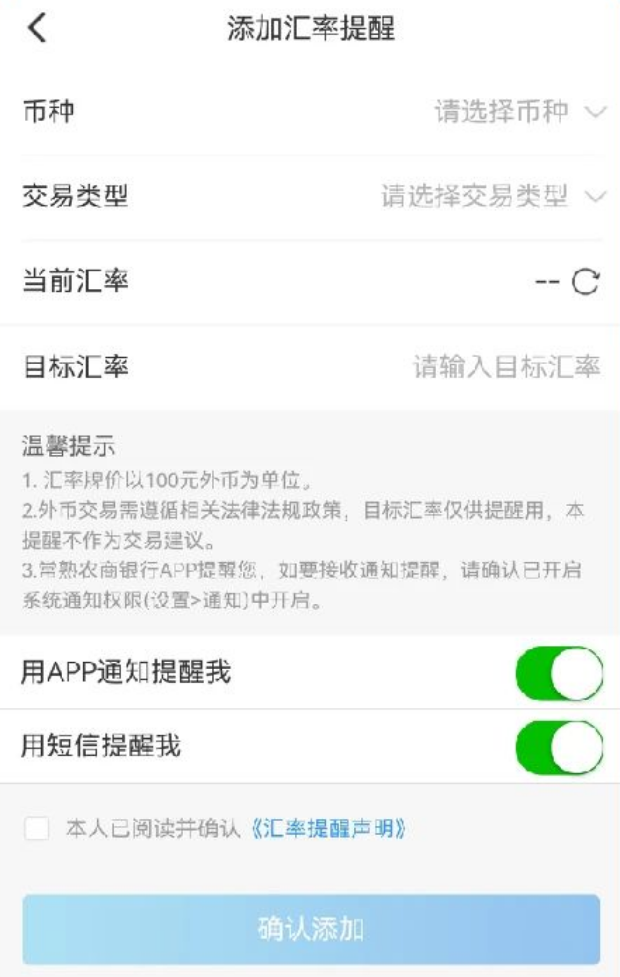Screen dimensions: 620x977
Task: Select a 交易类型 transaction type
Action: (x=492, y=196)
